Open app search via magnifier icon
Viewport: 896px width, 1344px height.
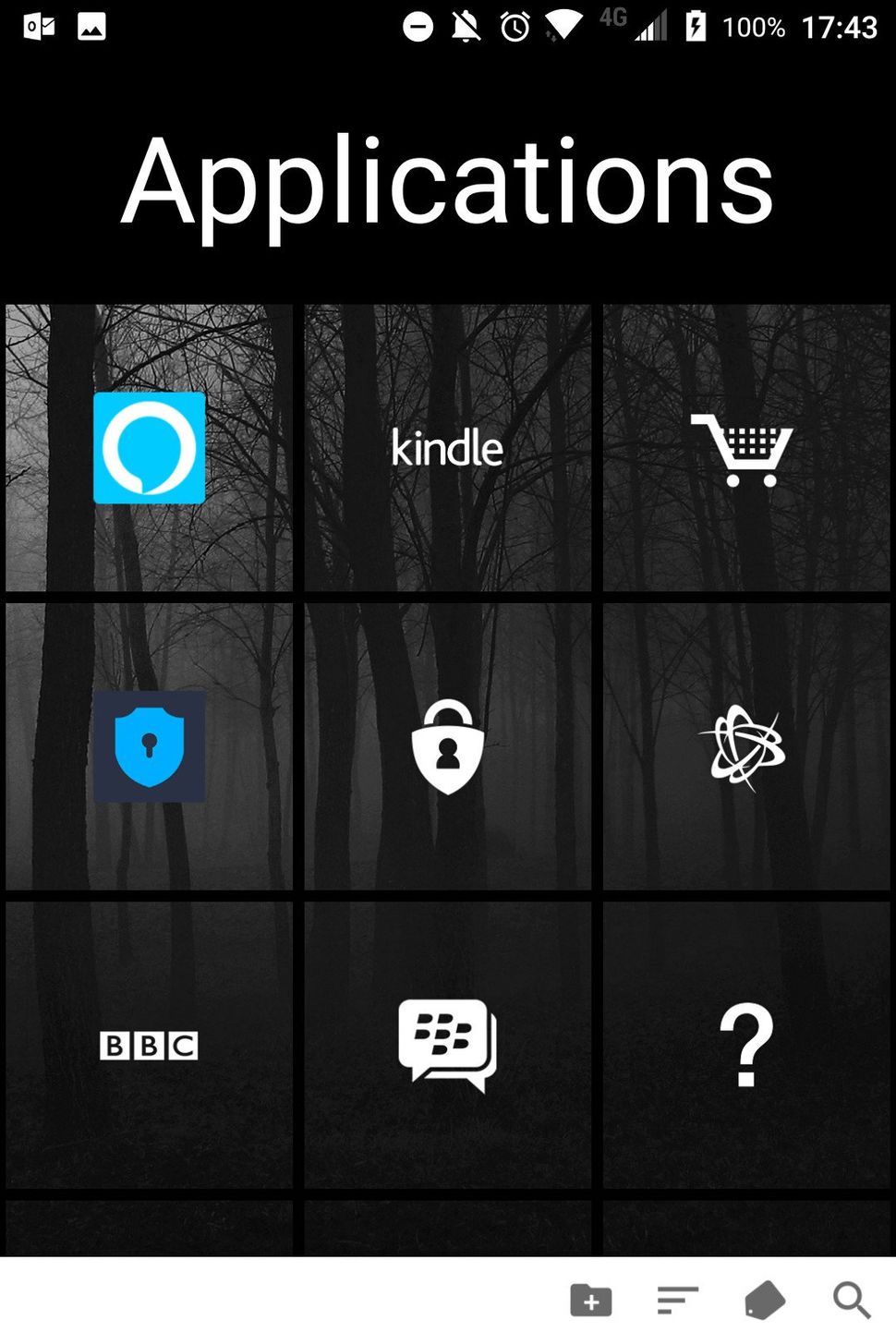pyautogui.click(x=849, y=1302)
